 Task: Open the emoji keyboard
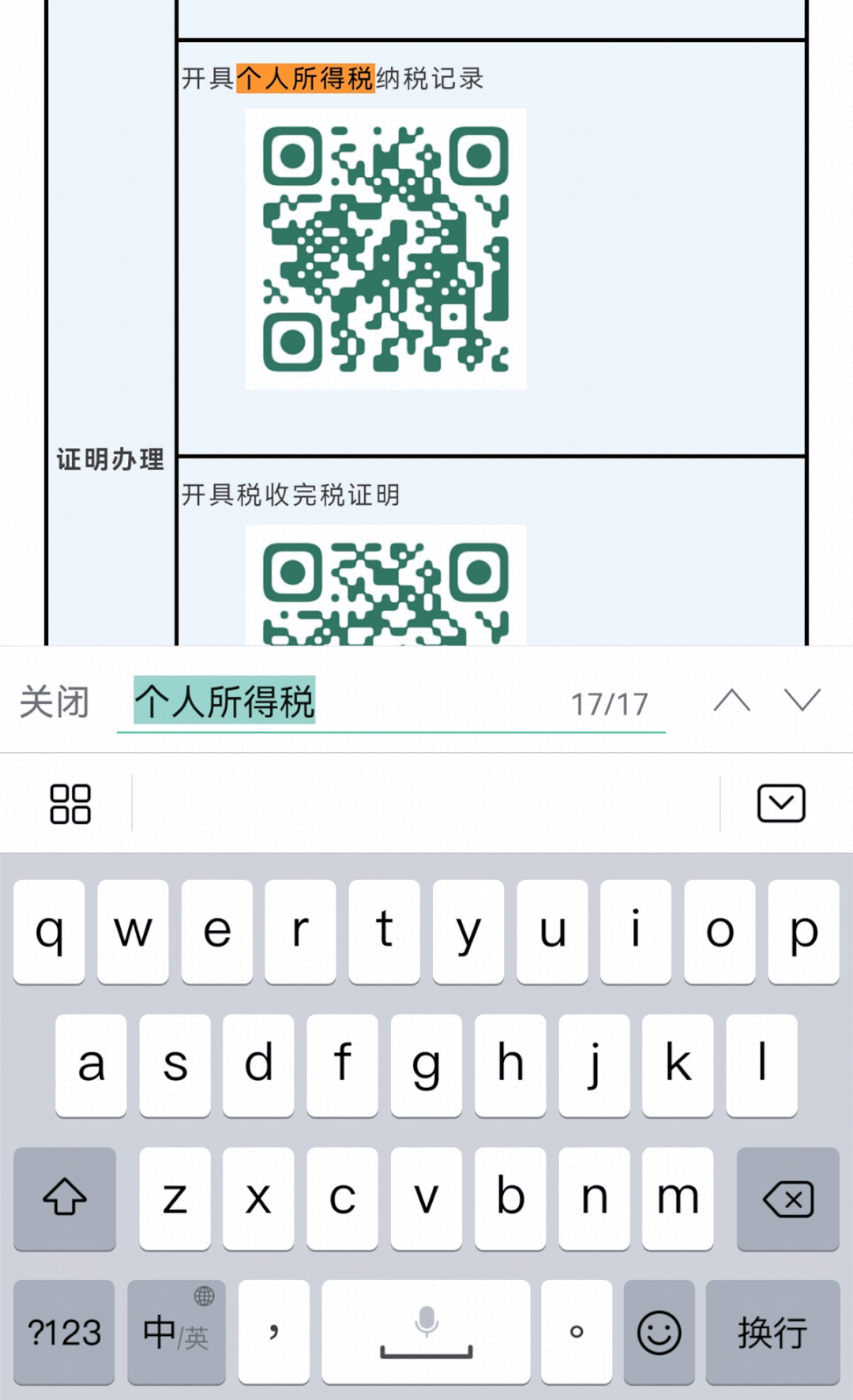[x=659, y=1332]
